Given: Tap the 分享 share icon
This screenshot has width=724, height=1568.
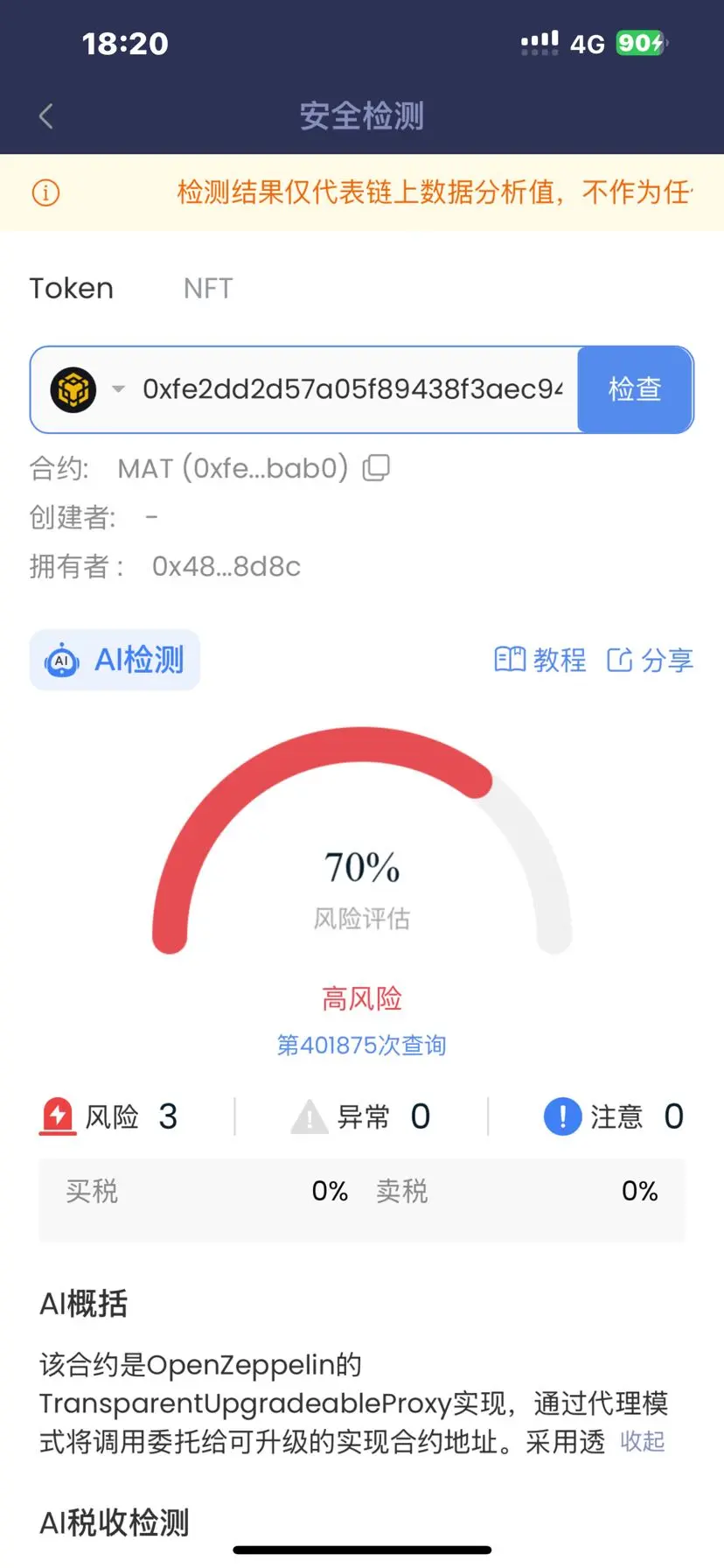Looking at the screenshot, I should point(620,660).
